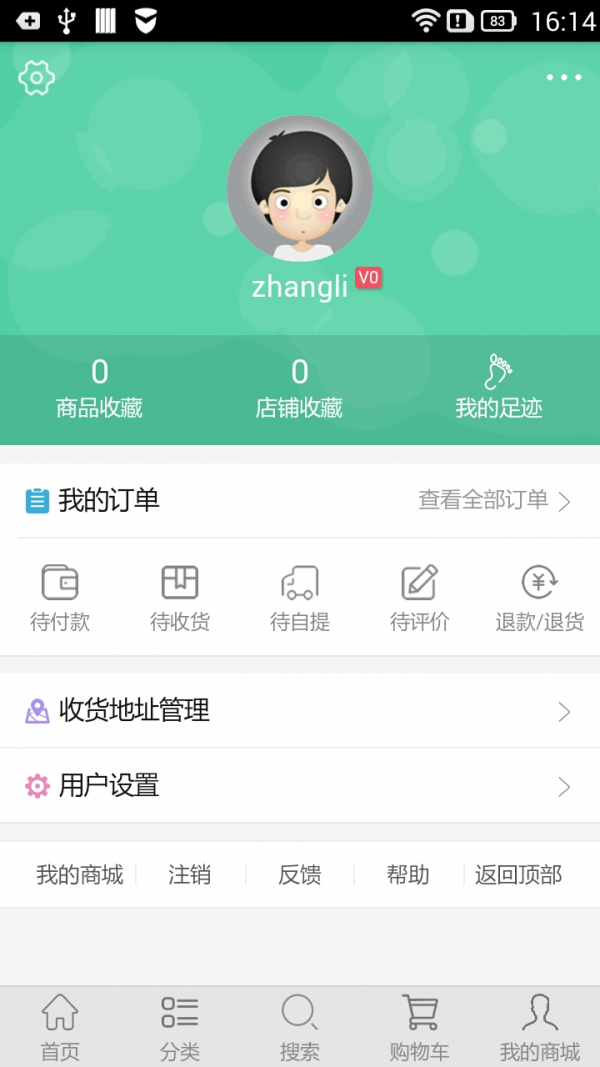600x1067 pixels.
Task: Open the 反馈 feedback link
Action: point(300,875)
